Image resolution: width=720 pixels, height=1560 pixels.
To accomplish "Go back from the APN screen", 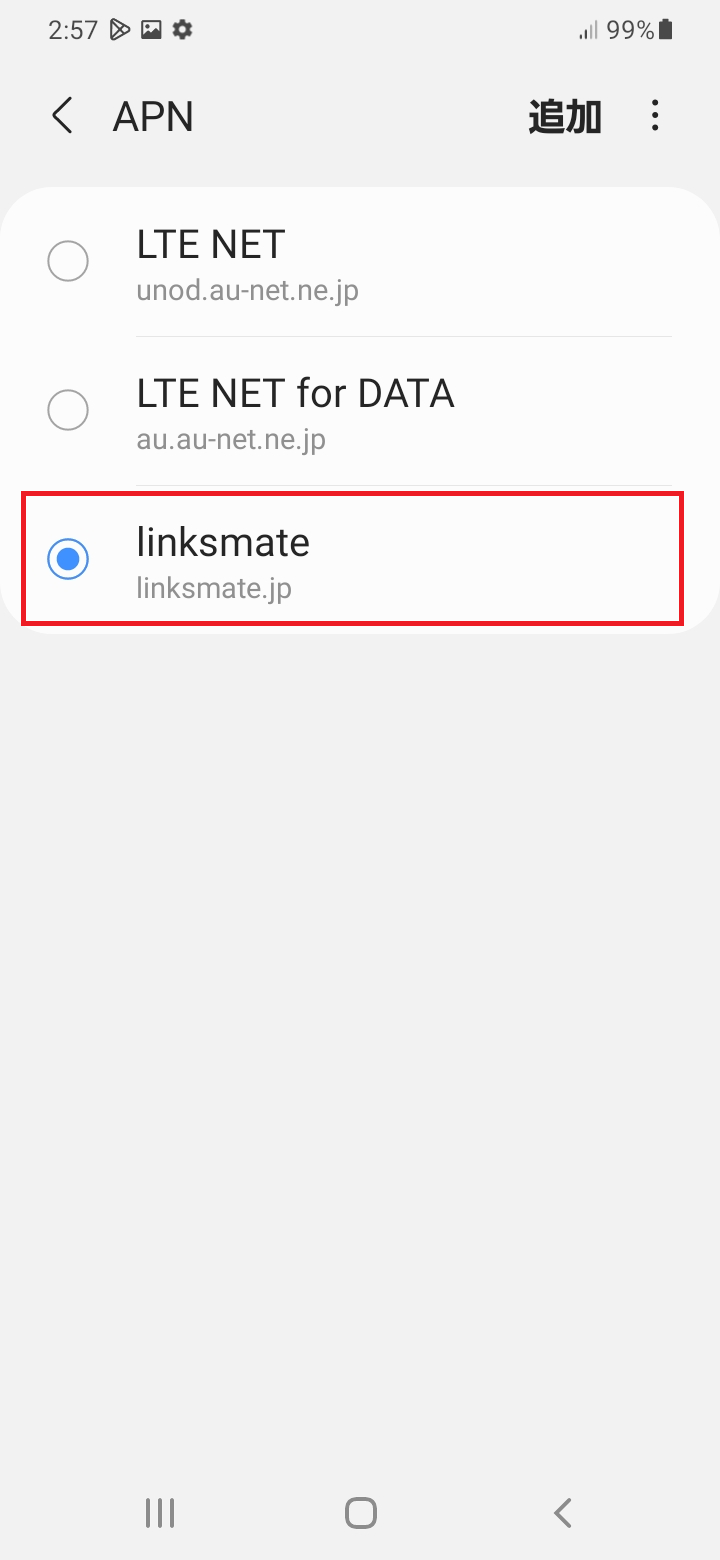I will [62, 116].
